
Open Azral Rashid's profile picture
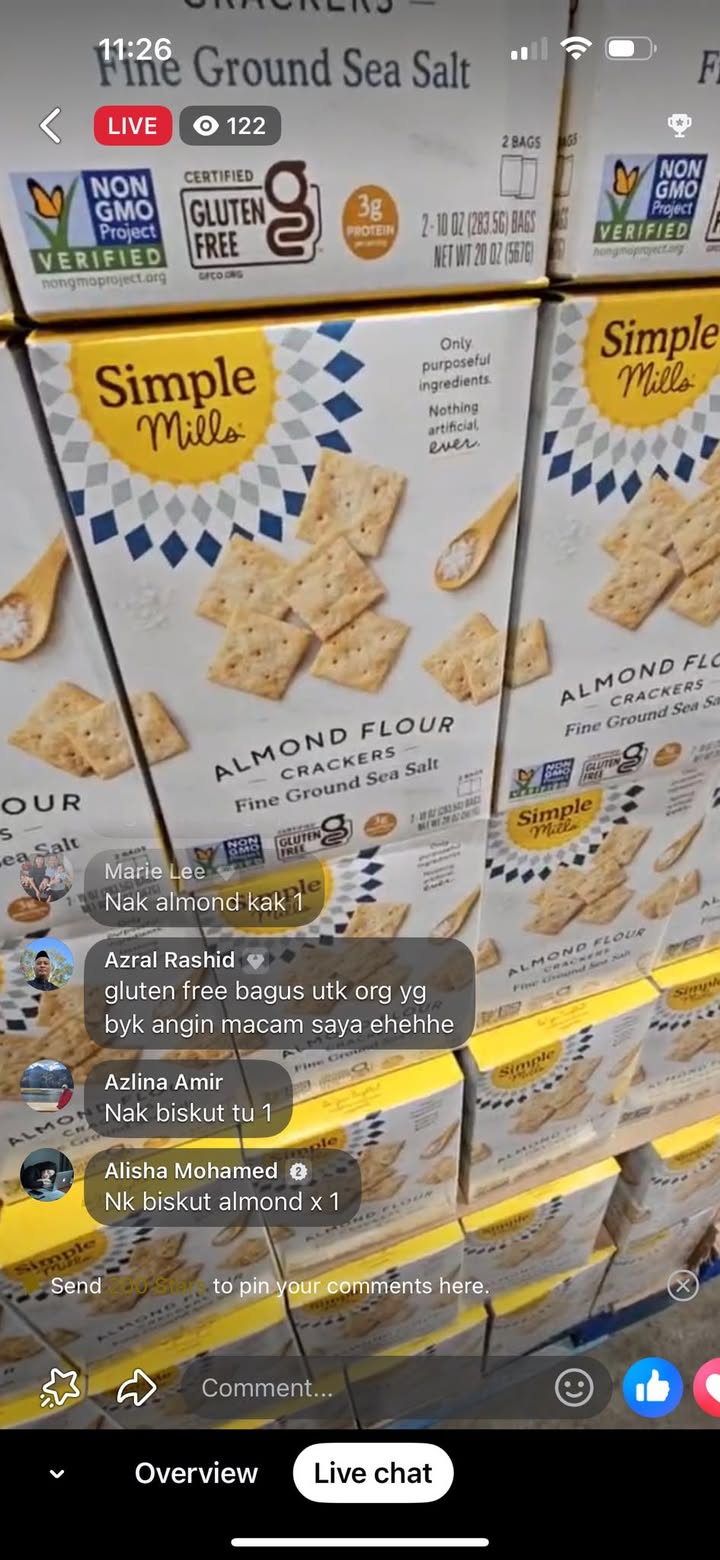click(47, 964)
